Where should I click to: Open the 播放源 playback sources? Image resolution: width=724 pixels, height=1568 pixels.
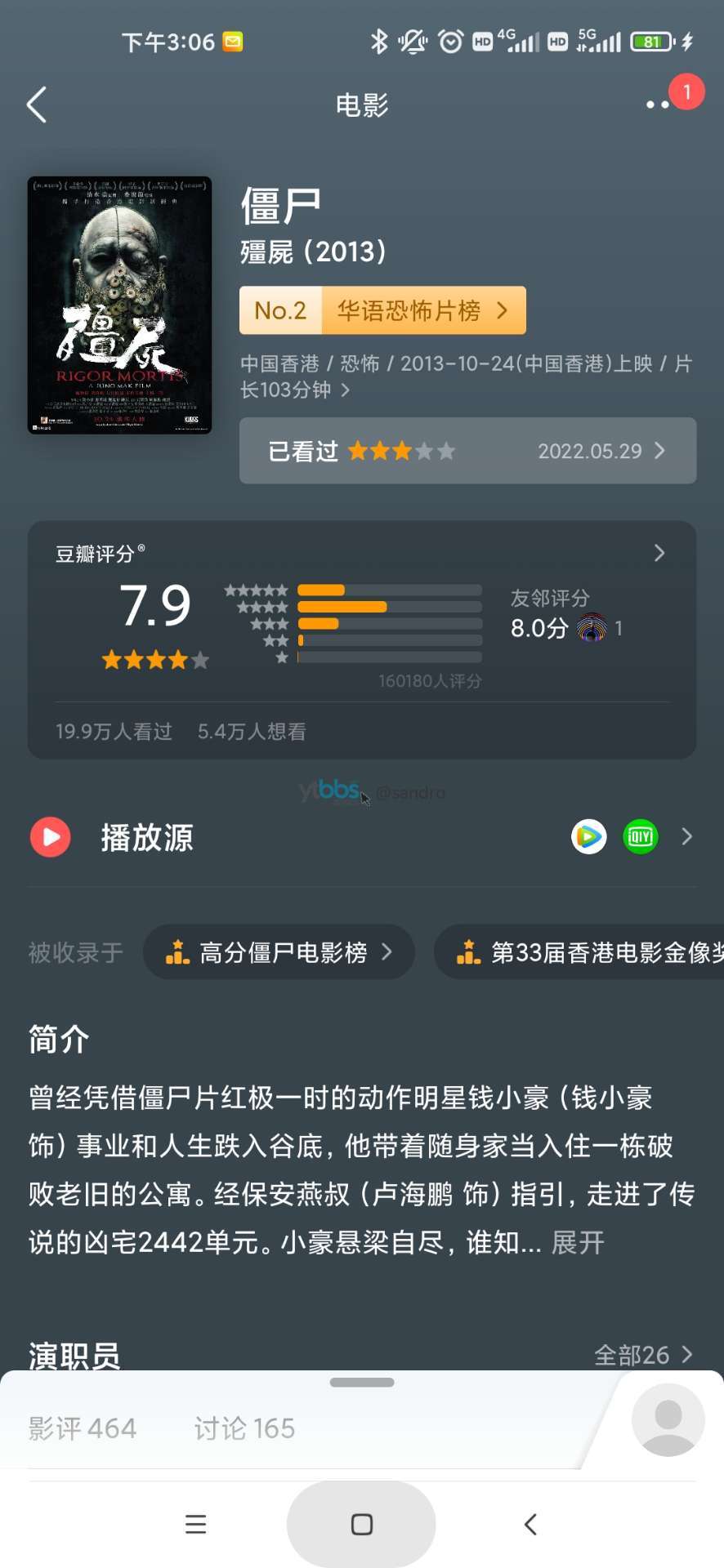[x=362, y=837]
